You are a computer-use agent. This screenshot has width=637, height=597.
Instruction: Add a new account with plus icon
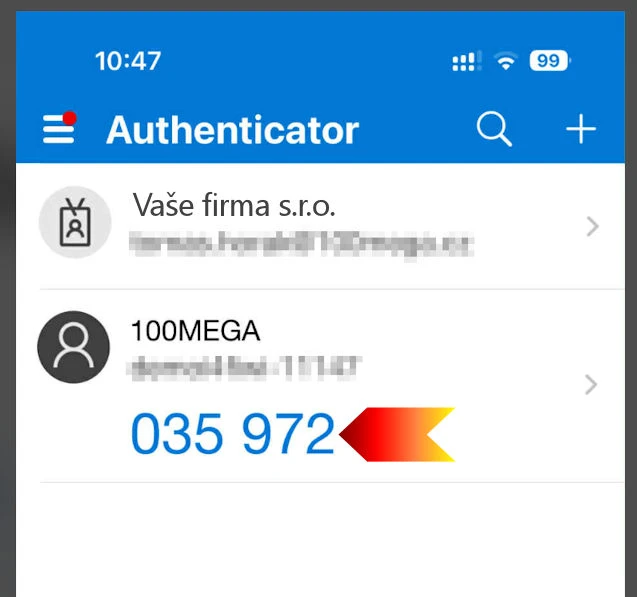[x=581, y=129]
